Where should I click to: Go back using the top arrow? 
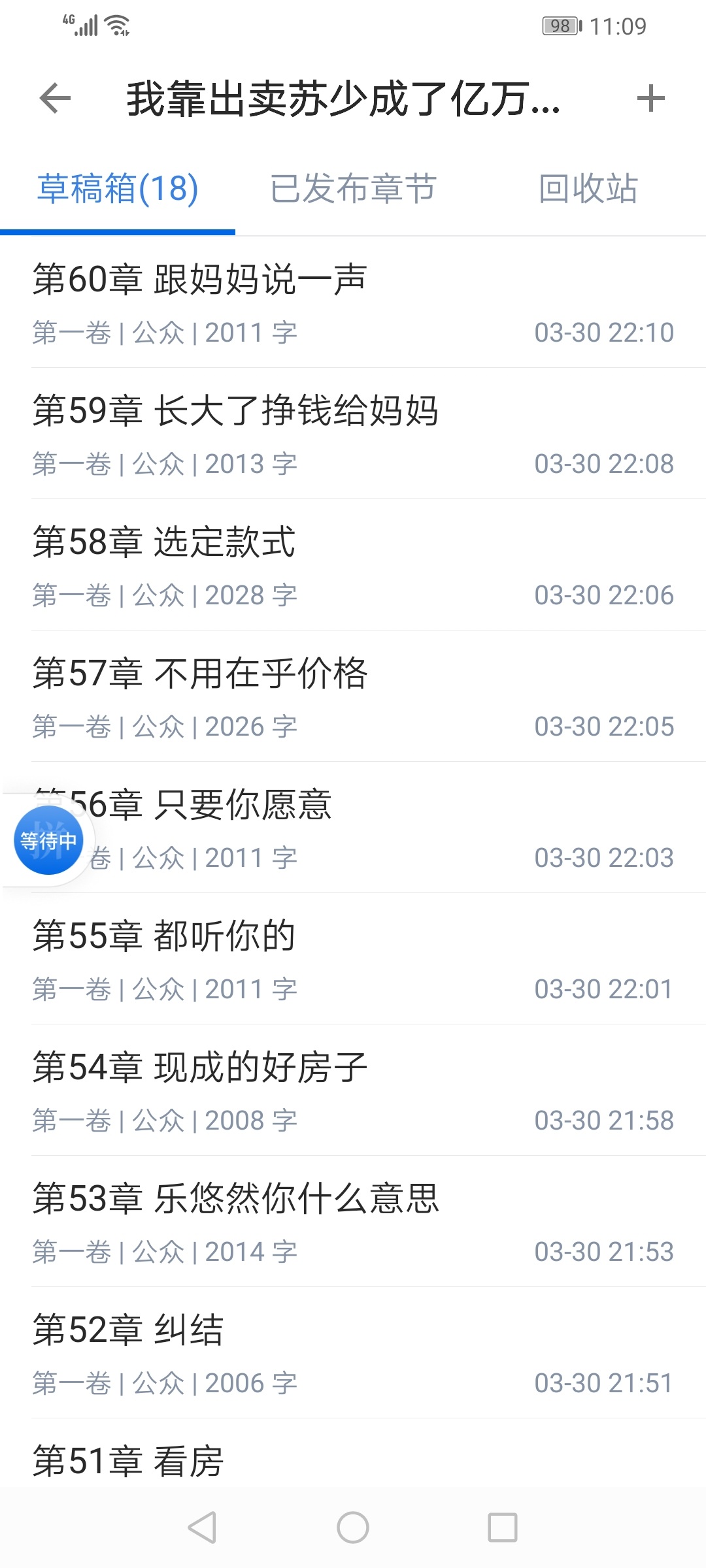pyautogui.click(x=55, y=99)
